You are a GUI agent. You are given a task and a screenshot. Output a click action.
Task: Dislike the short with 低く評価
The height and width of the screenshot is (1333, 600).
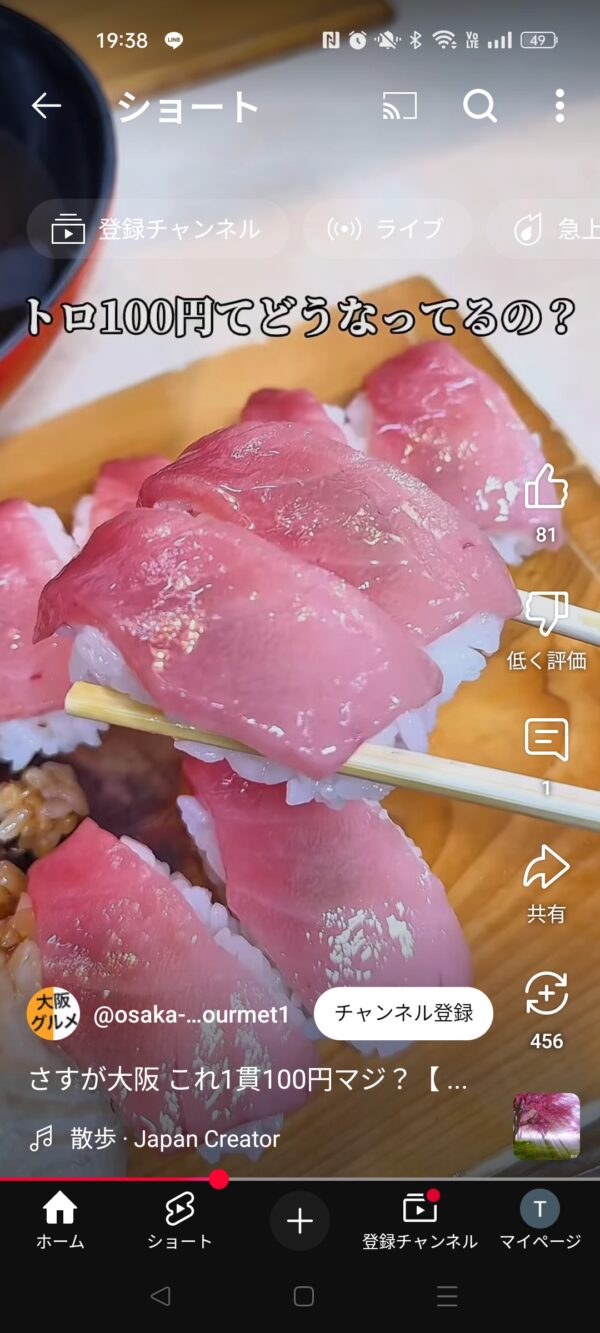tap(546, 614)
